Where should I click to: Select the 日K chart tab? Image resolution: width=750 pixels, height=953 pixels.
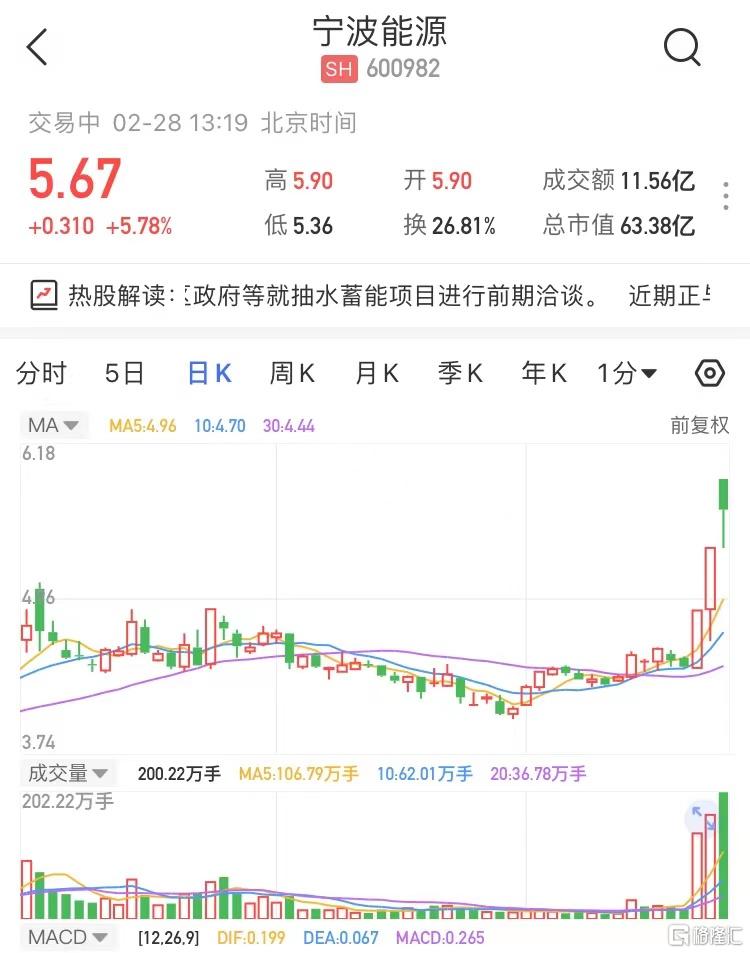coord(210,373)
